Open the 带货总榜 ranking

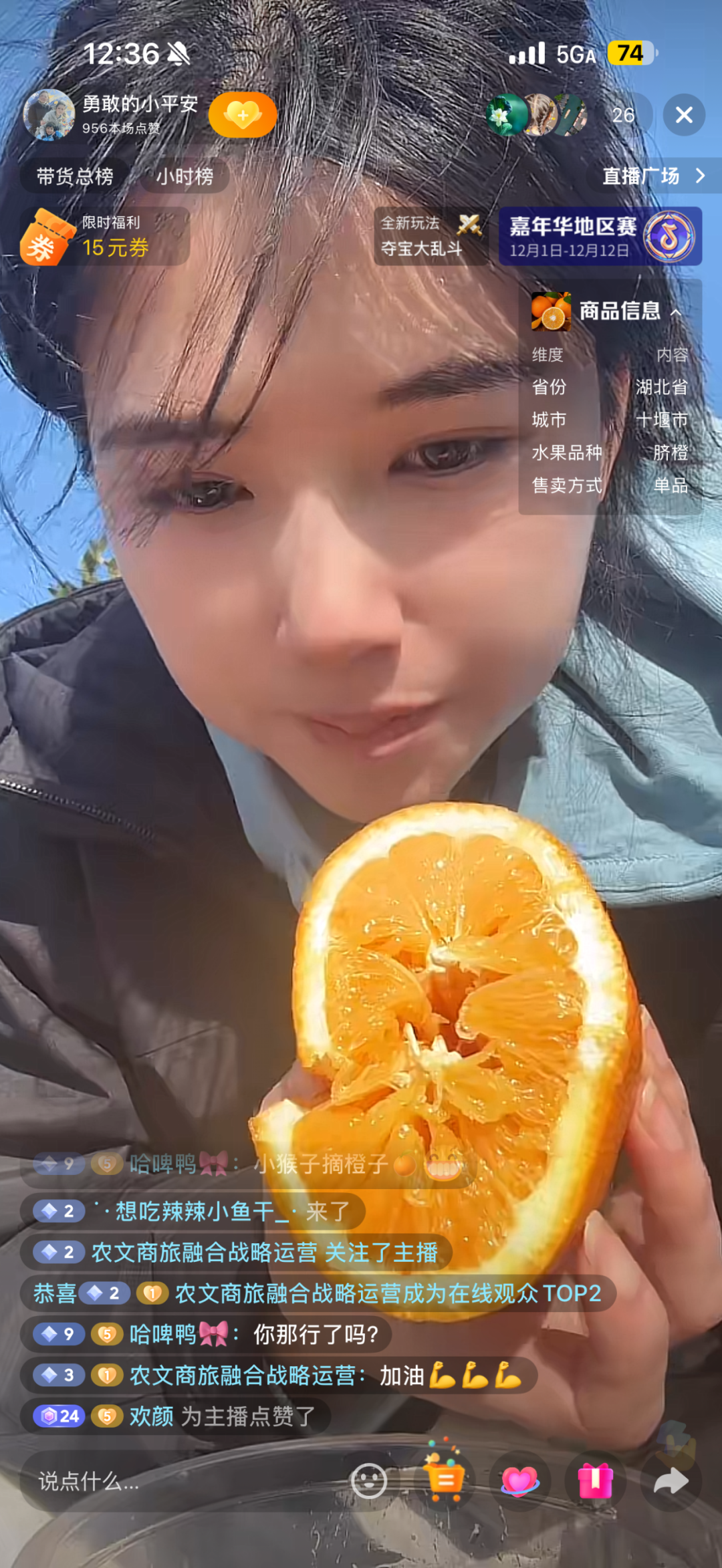click(x=75, y=176)
